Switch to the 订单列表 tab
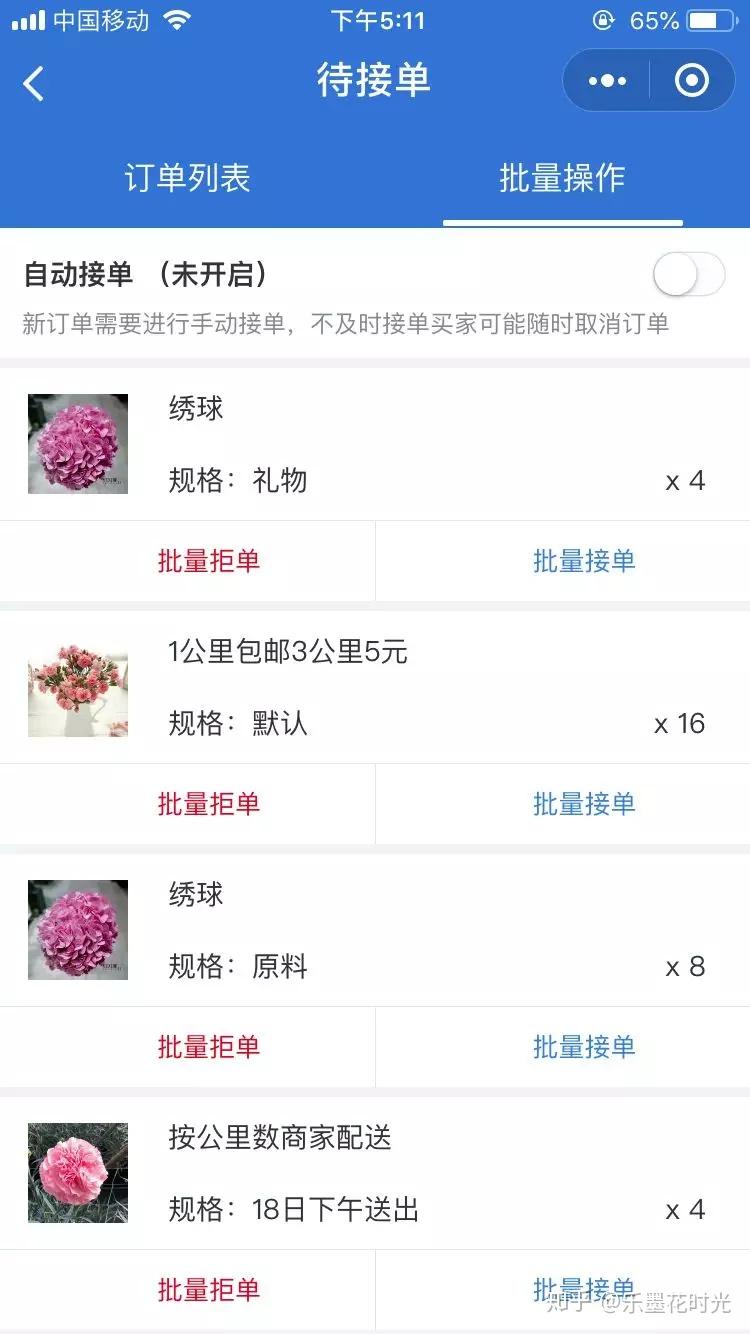Image resolution: width=750 pixels, height=1334 pixels. pyautogui.click(x=187, y=178)
